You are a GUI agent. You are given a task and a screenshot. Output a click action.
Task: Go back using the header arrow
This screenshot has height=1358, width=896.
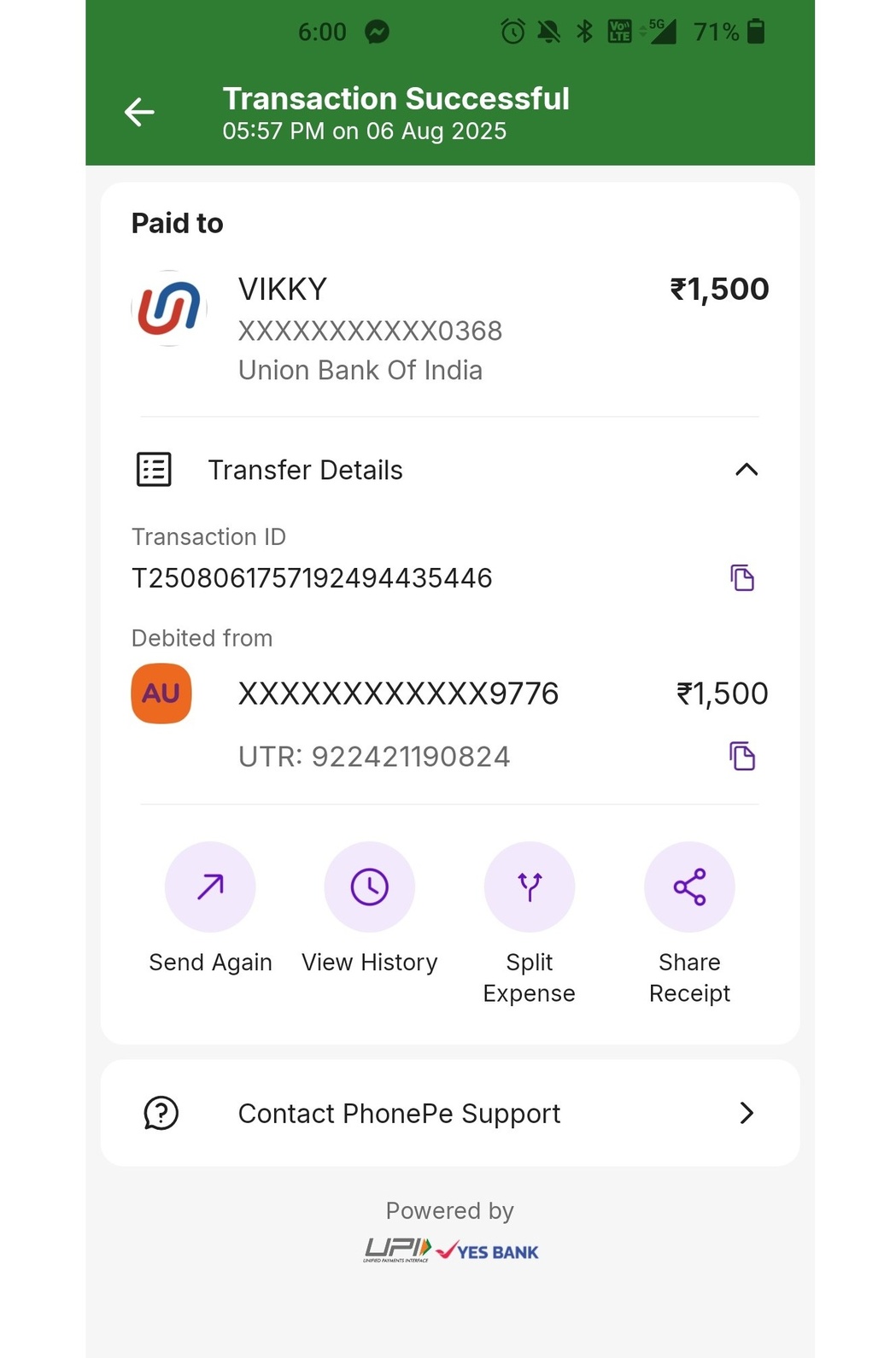pos(139,112)
